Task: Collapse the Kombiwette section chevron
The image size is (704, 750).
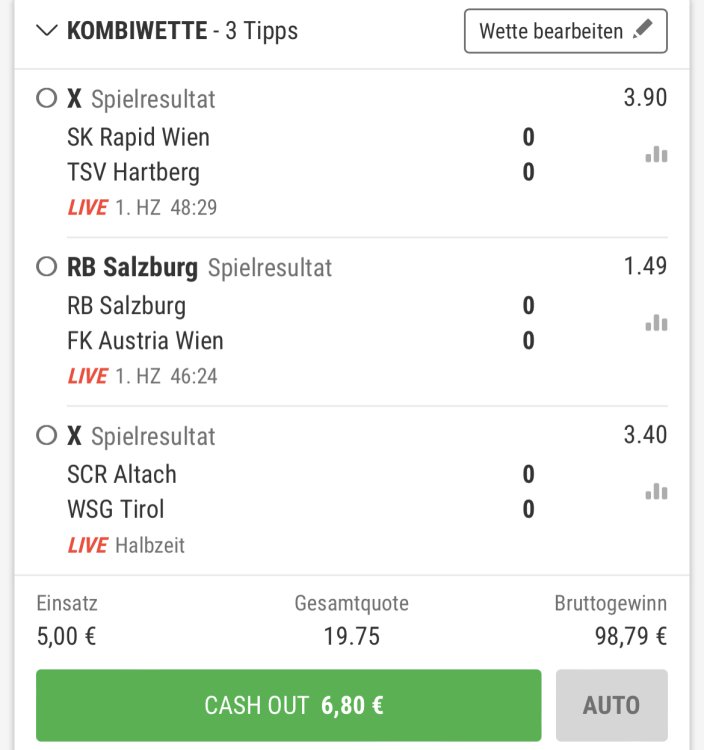Action: [x=47, y=31]
